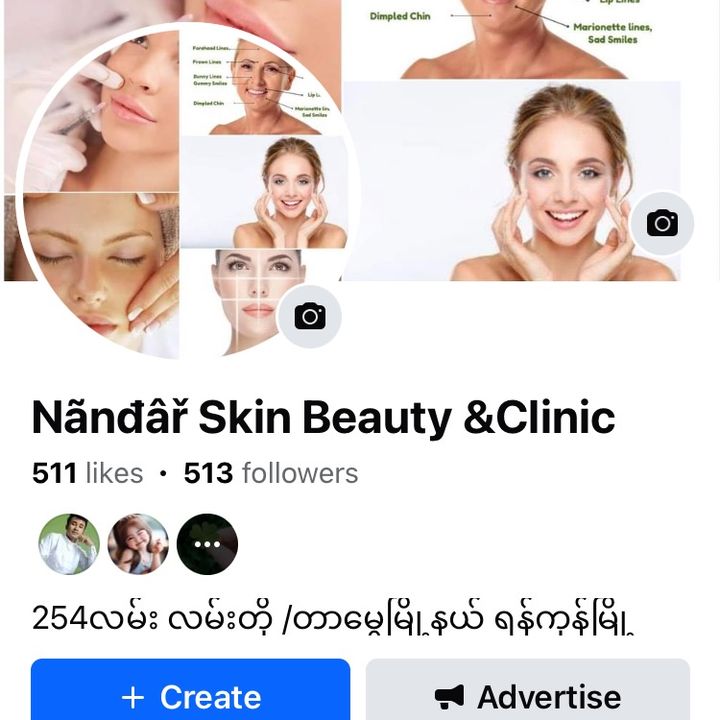This screenshot has width=720, height=720.
Task: Open the second follower avatar, smiling girl
Action: click(x=138, y=545)
